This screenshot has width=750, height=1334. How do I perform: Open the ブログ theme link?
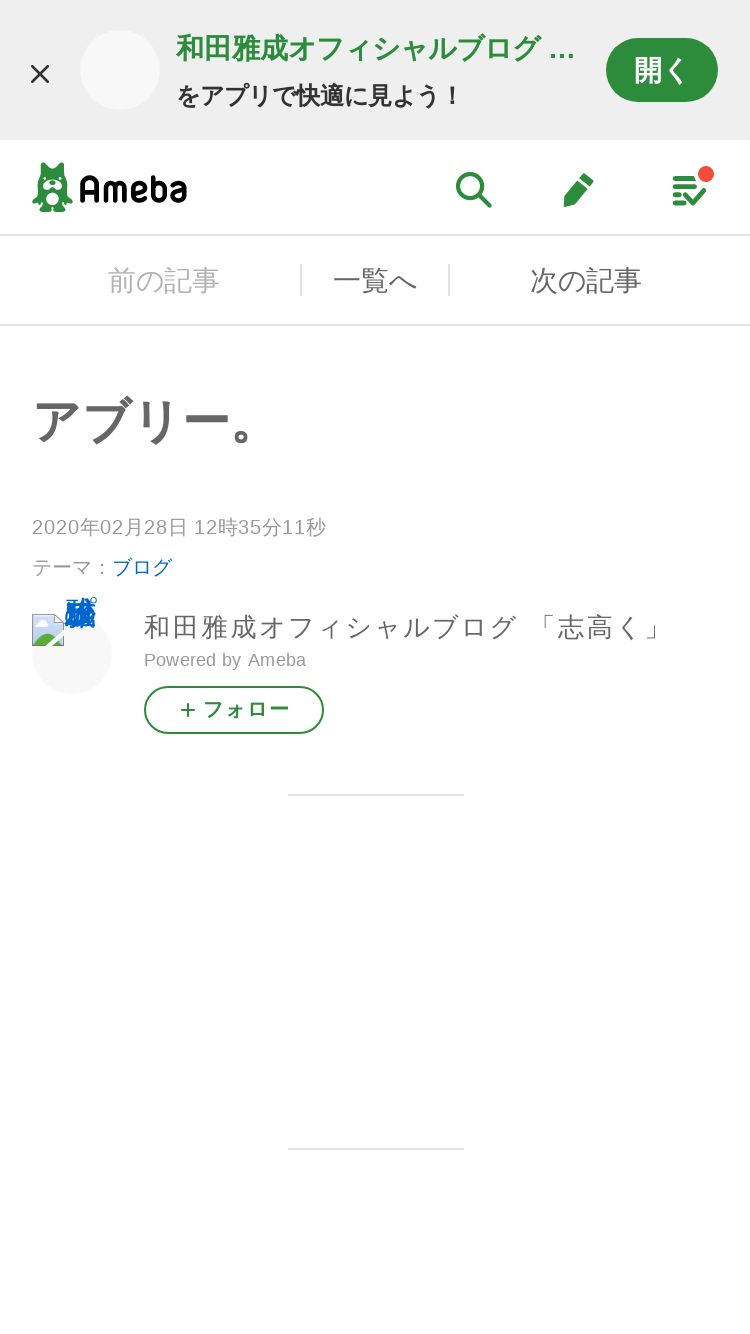click(142, 568)
